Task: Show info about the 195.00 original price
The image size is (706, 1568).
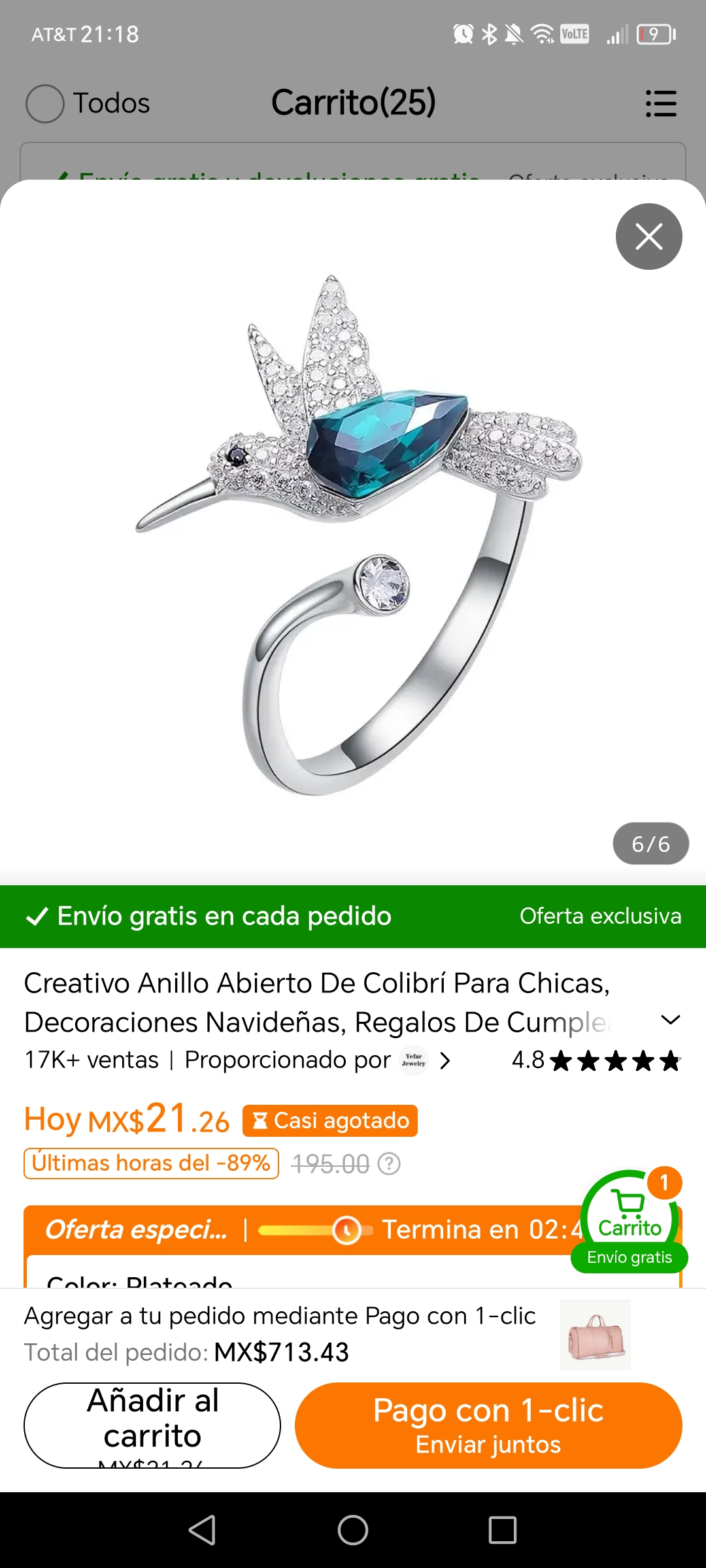Action: coord(390,1164)
